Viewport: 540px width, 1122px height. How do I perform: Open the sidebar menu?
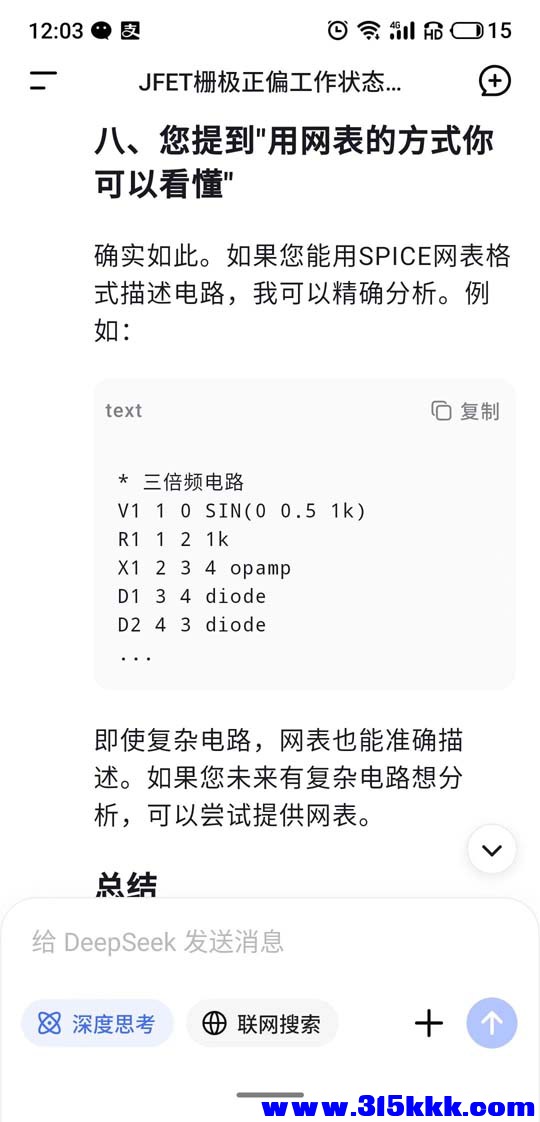pyautogui.click(x=43, y=81)
